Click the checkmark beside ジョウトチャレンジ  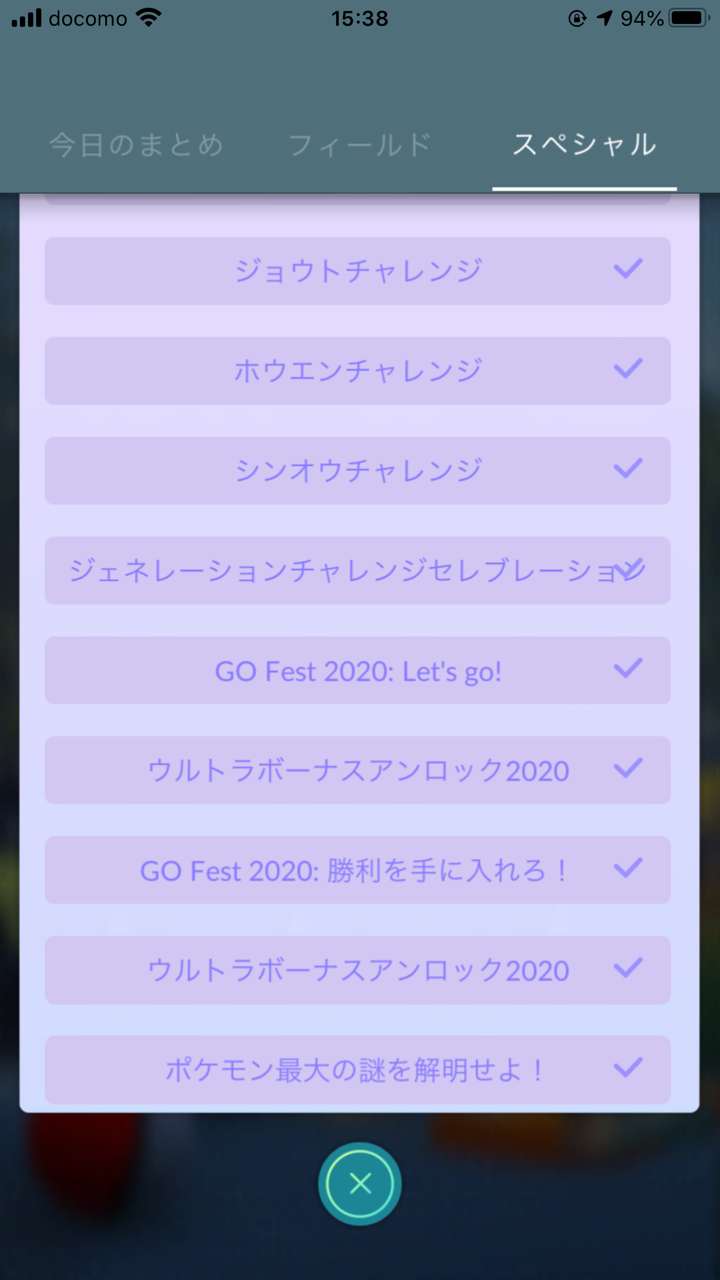pos(628,270)
